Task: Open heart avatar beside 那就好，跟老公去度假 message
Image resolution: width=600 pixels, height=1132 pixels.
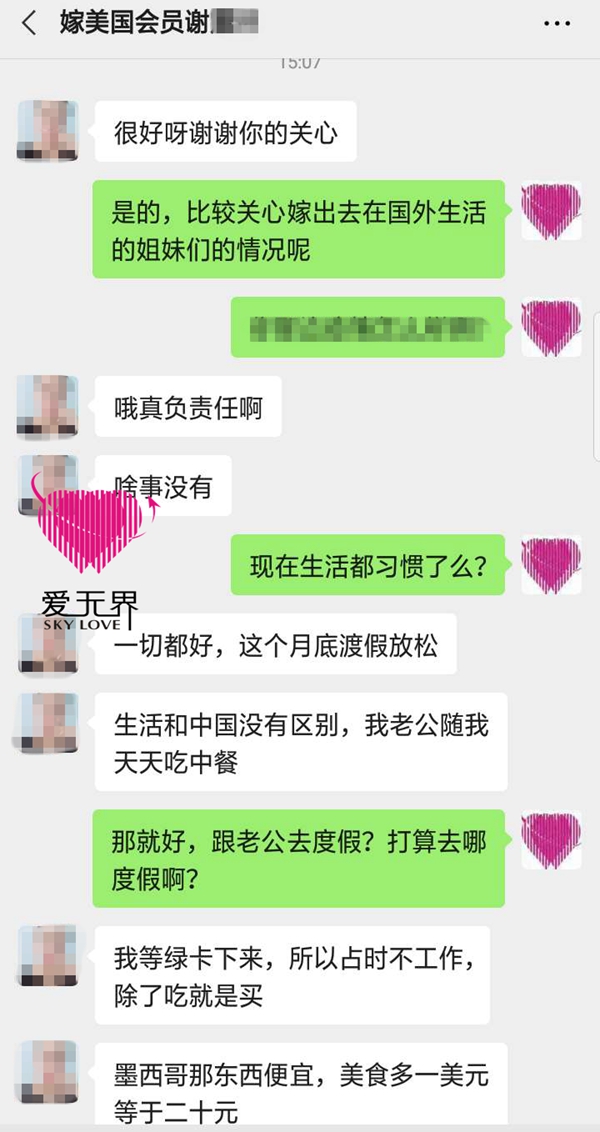Action: coord(551,840)
